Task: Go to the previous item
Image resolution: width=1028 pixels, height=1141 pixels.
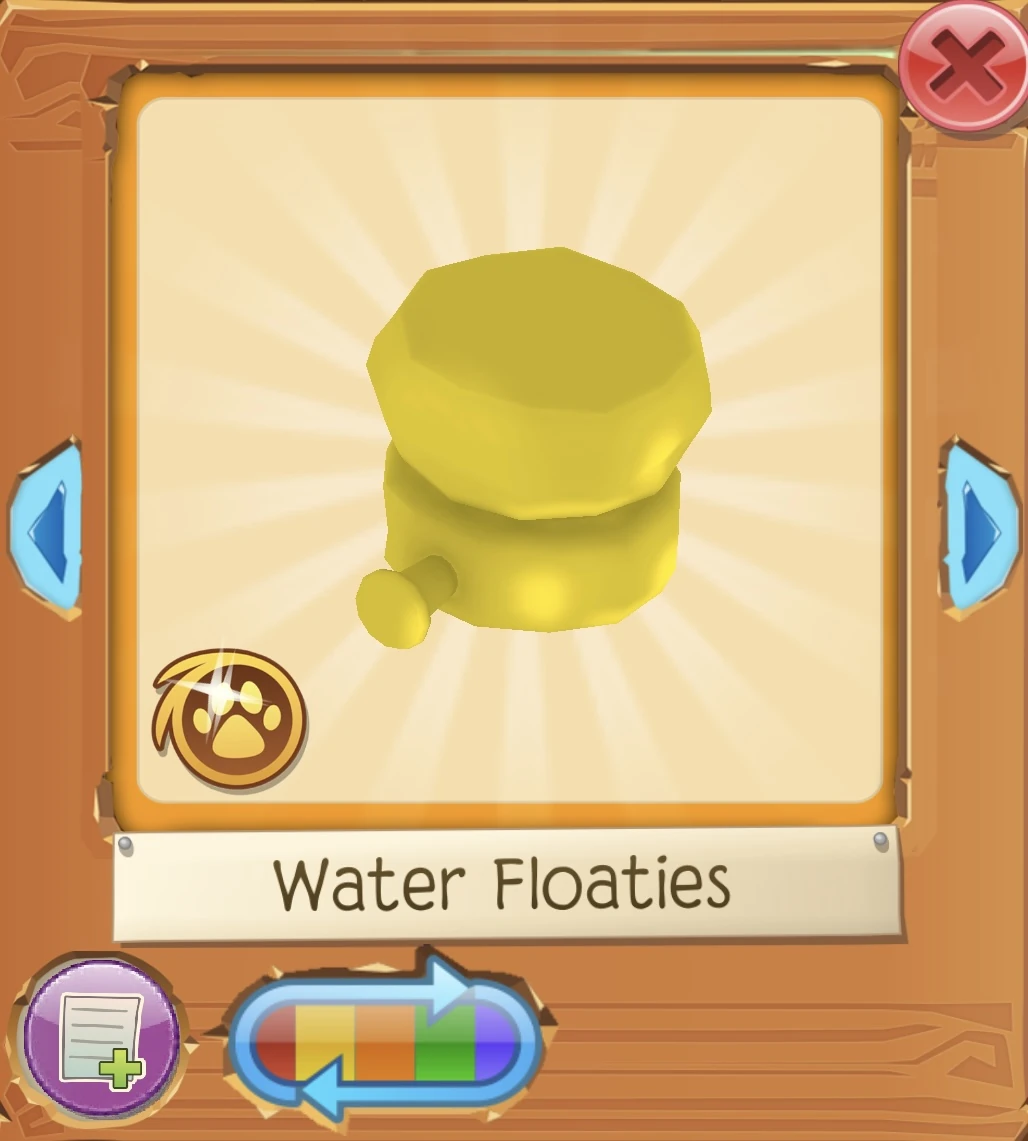Action: (x=46, y=527)
